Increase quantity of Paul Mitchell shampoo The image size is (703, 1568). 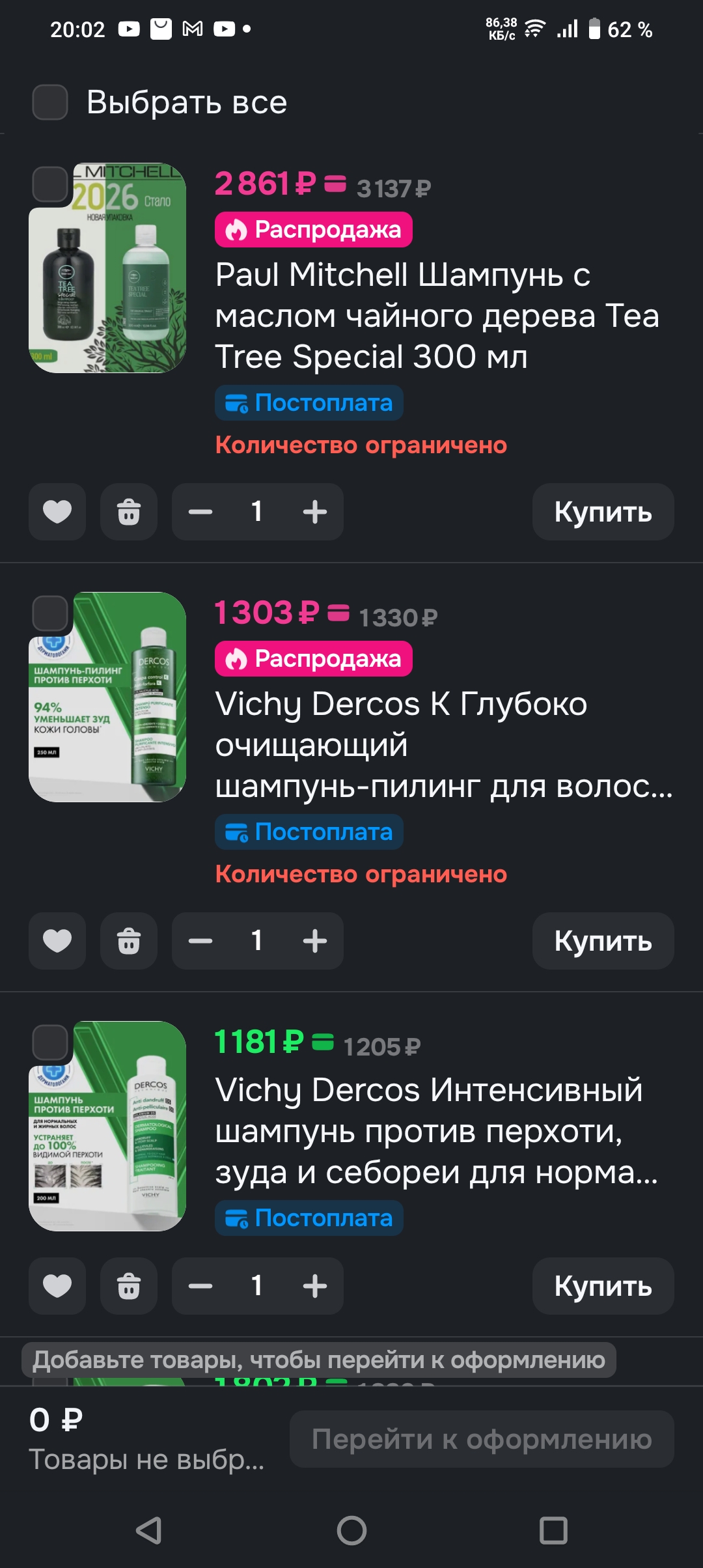[315, 512]
